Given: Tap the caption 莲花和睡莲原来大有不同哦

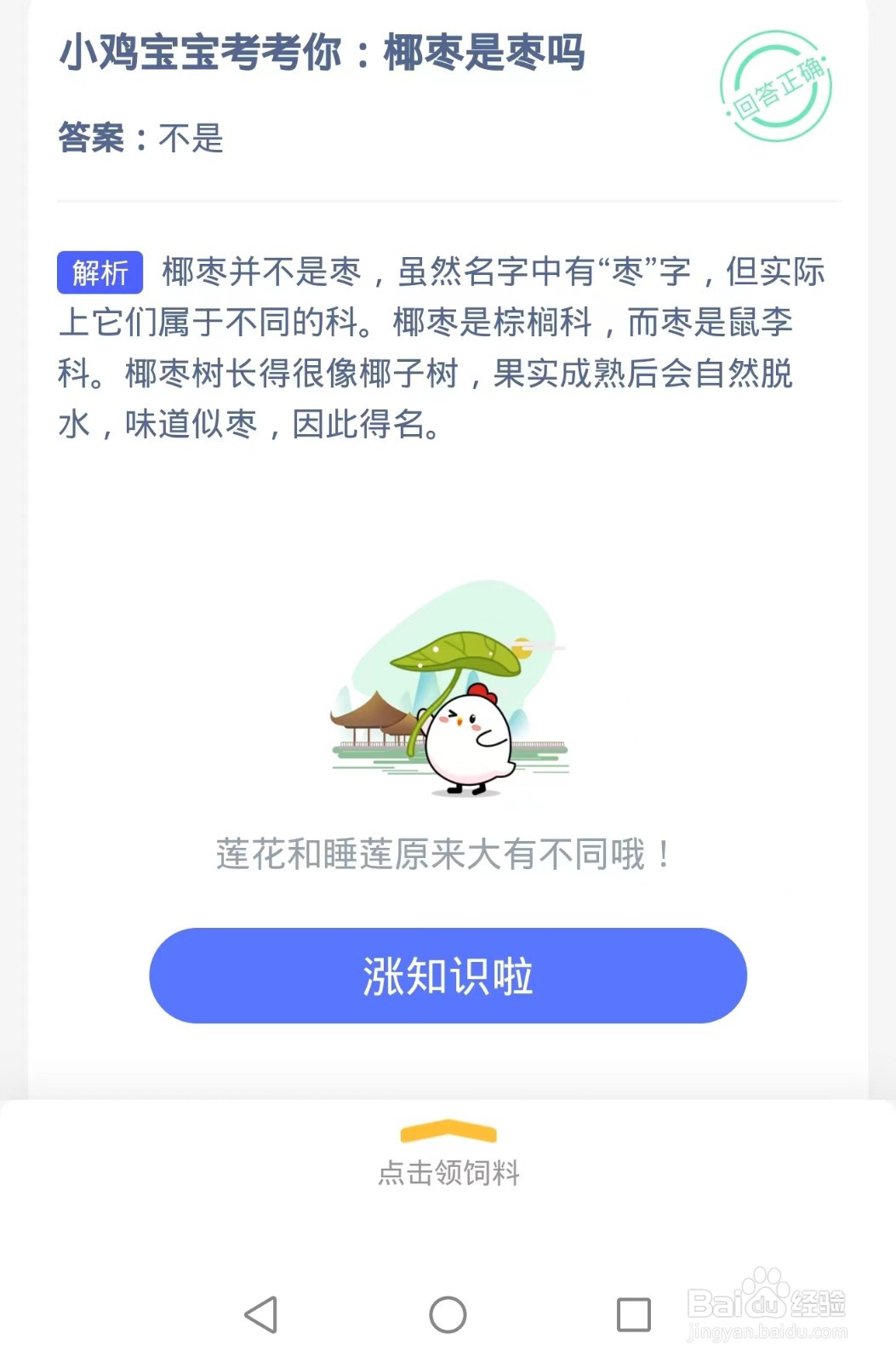Looking at the screenshot, I should [443, 854].
